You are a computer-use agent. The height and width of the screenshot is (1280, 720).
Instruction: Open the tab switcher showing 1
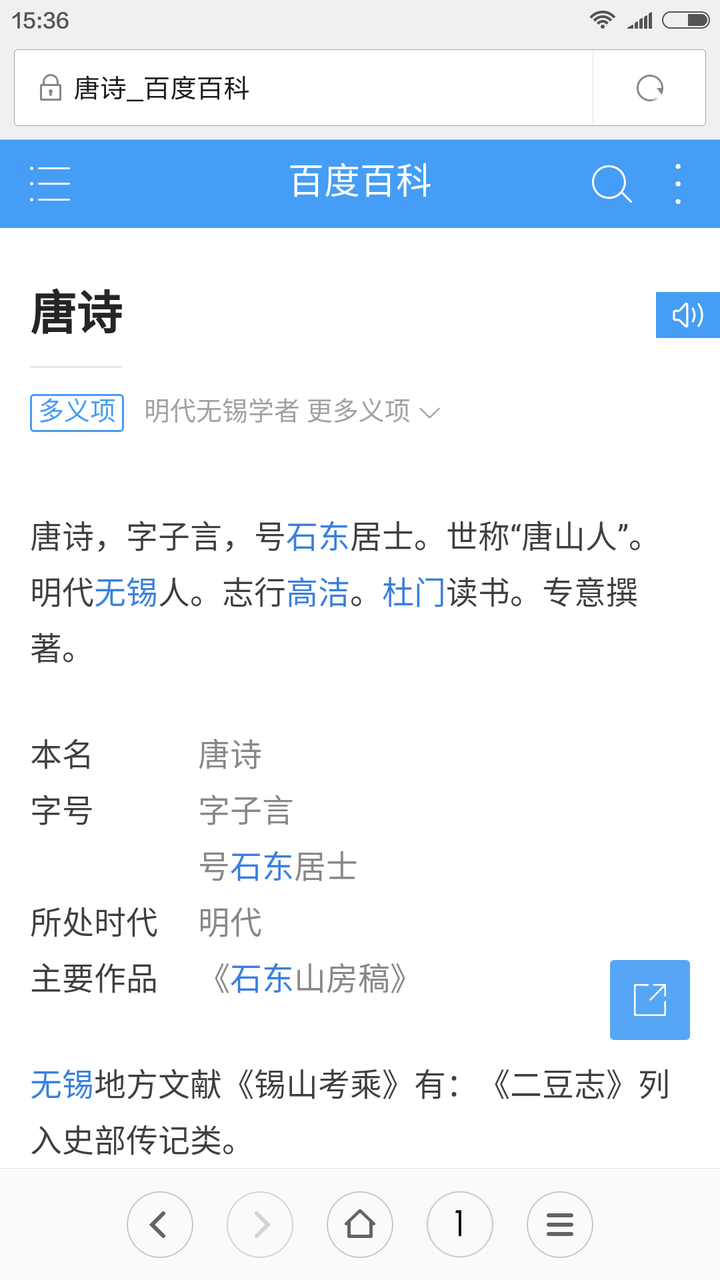(460, 1224)
